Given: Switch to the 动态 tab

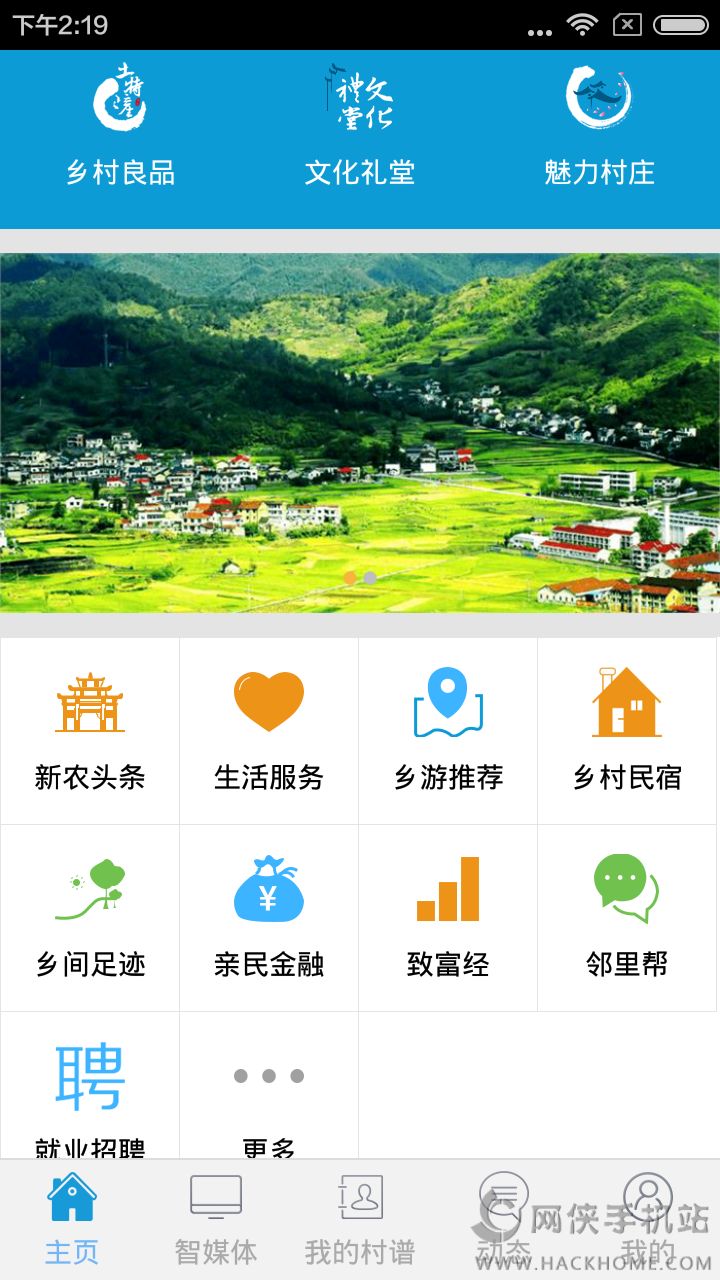Looking at the screenshot, I should tap(503, 1218).
